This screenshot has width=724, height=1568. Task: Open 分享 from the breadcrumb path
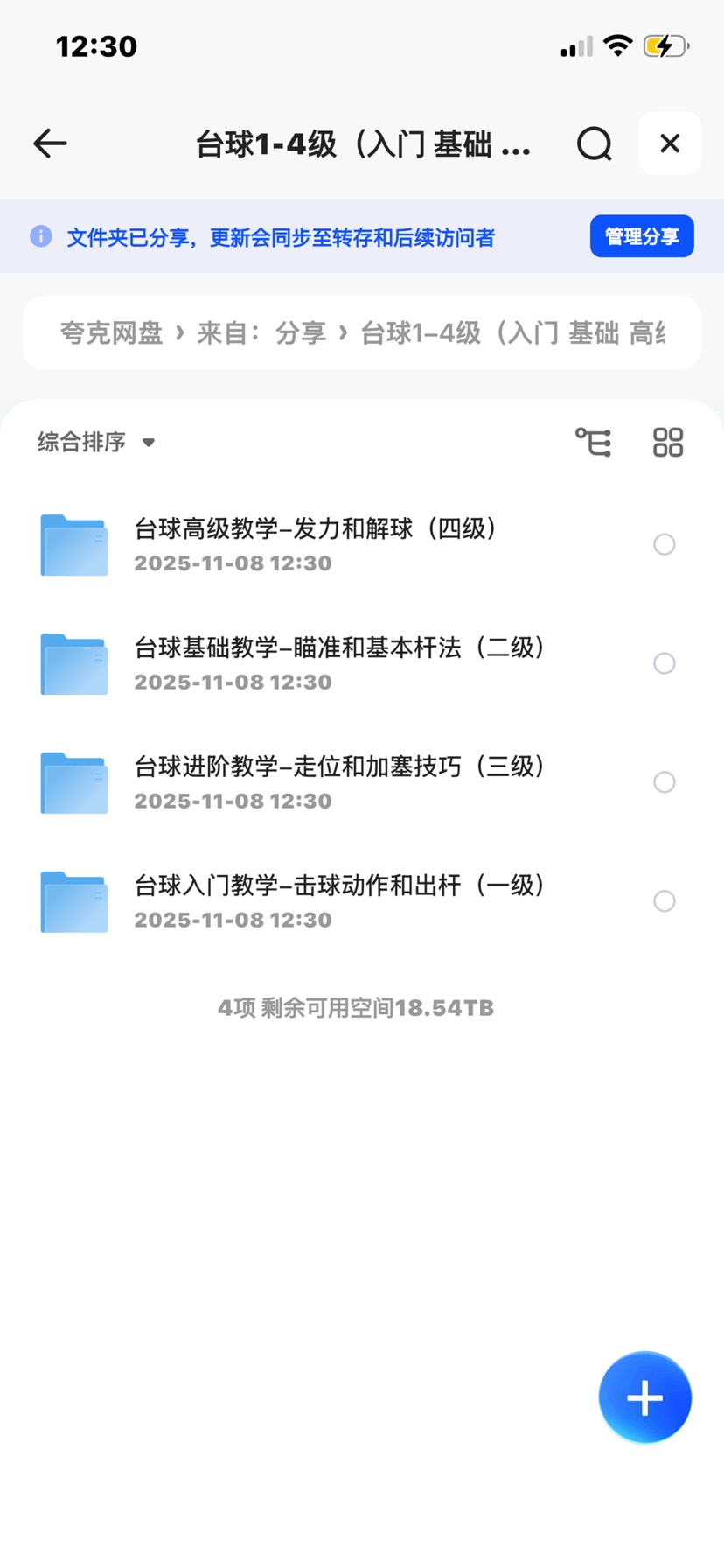click(301, 333)
